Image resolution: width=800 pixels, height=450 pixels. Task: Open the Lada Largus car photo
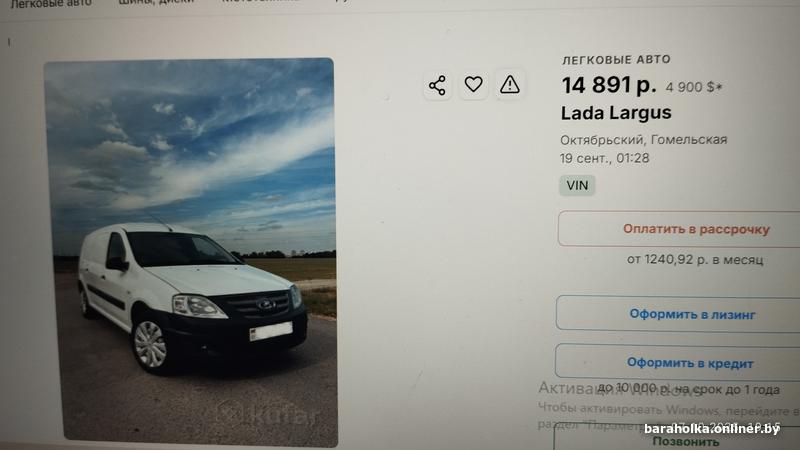190,250
